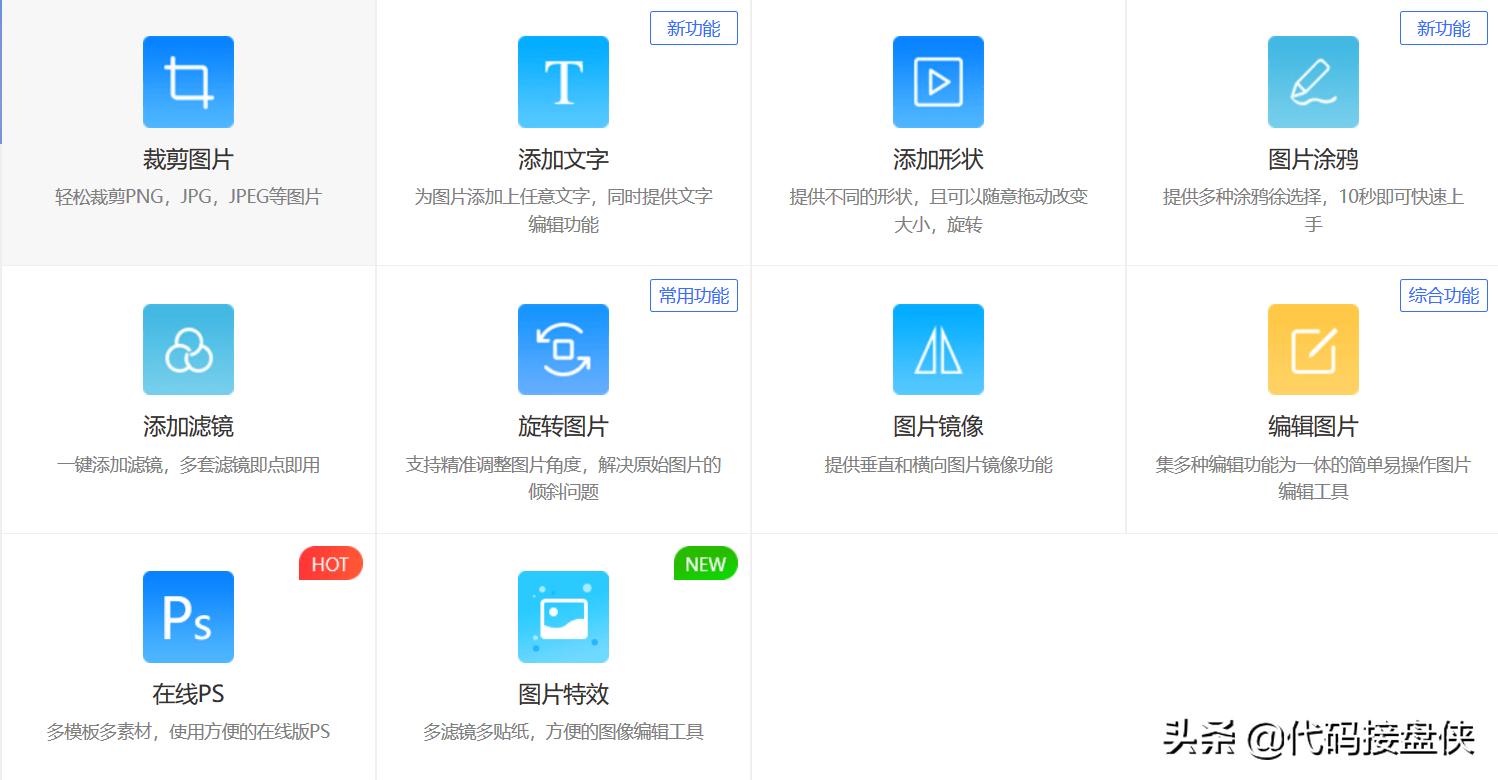
Task: Select the 添加文字 tool card
Action: pyautogui.click(x=563, y=82)
